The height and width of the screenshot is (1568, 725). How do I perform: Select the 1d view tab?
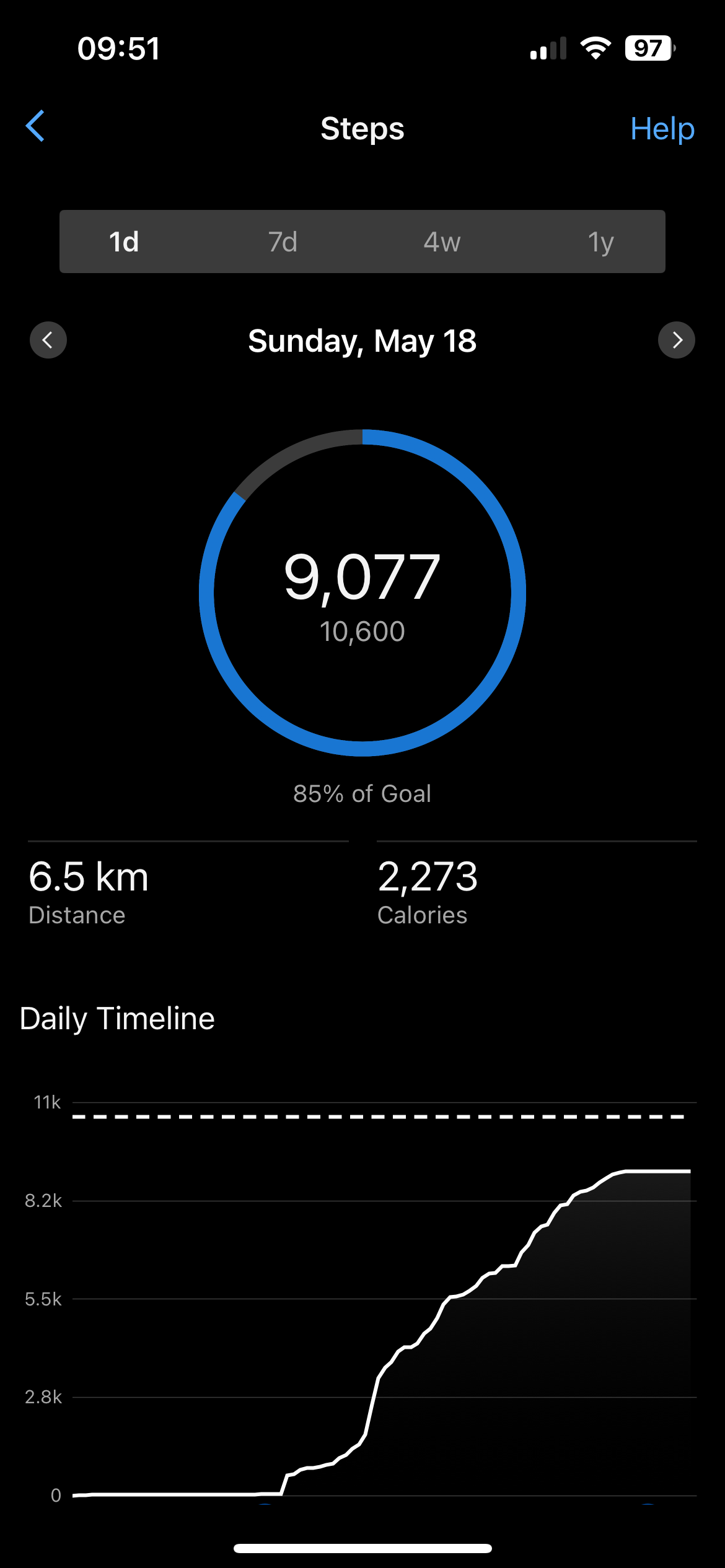pyautogui.click(x=124, y=242)
